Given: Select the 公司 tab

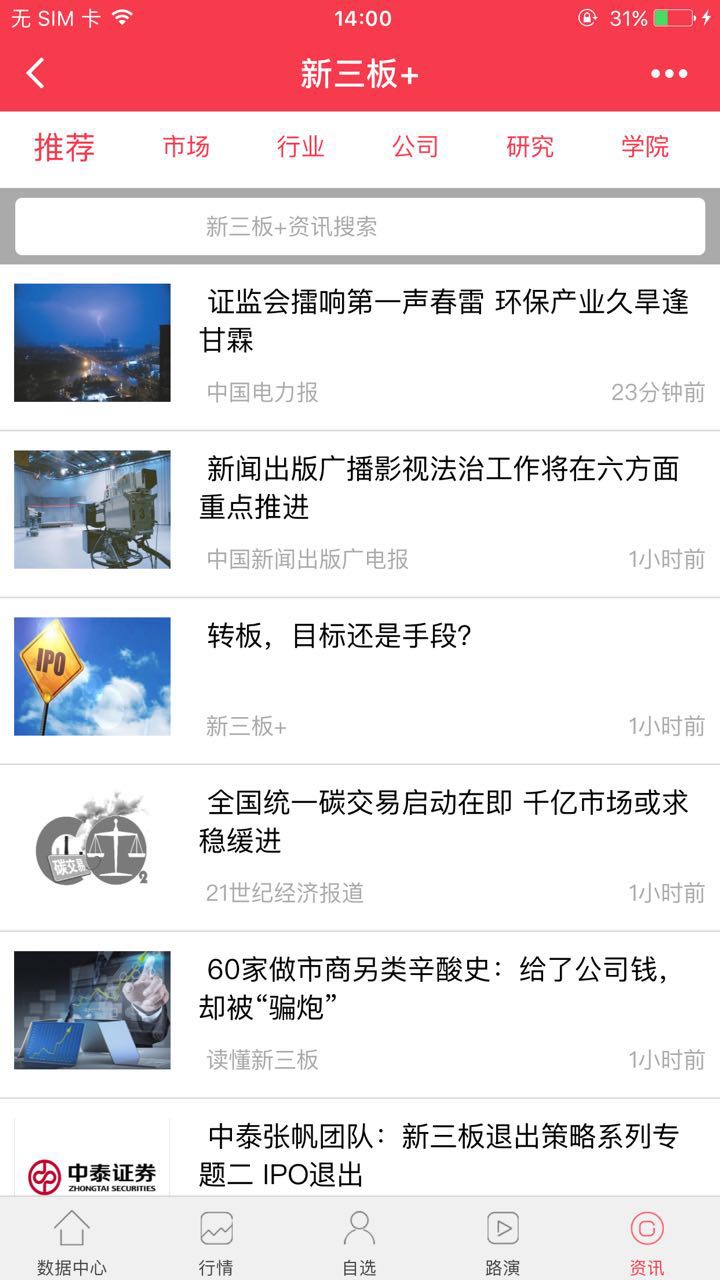Looking at the screenshot, I should 415,147.
